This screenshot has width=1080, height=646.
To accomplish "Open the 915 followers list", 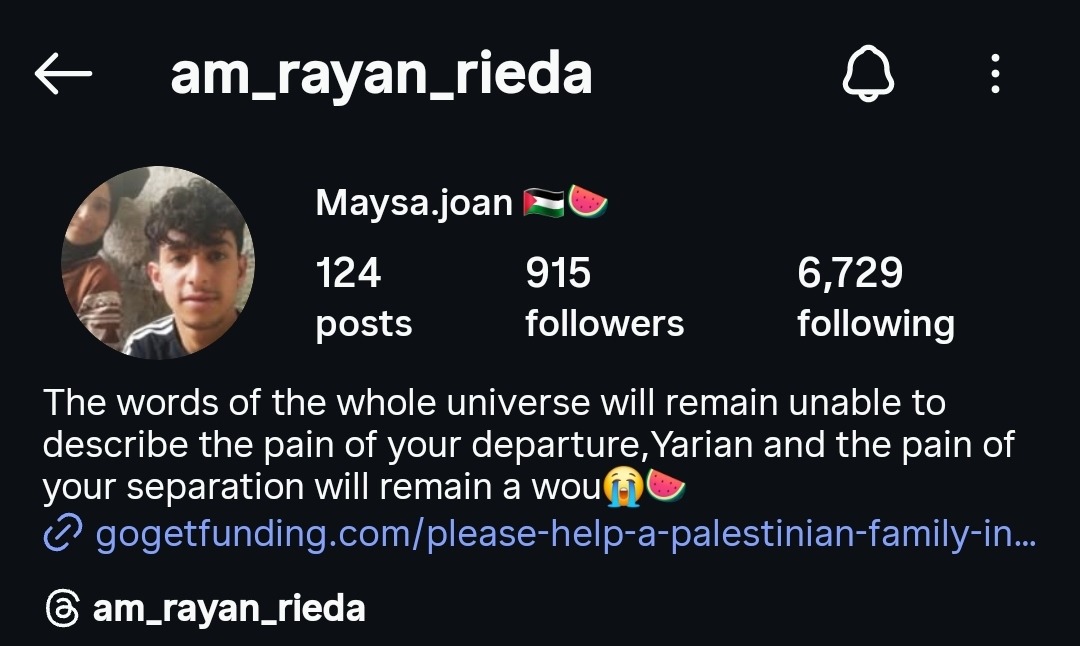I will pyautogui.click(x=604, y=297).
